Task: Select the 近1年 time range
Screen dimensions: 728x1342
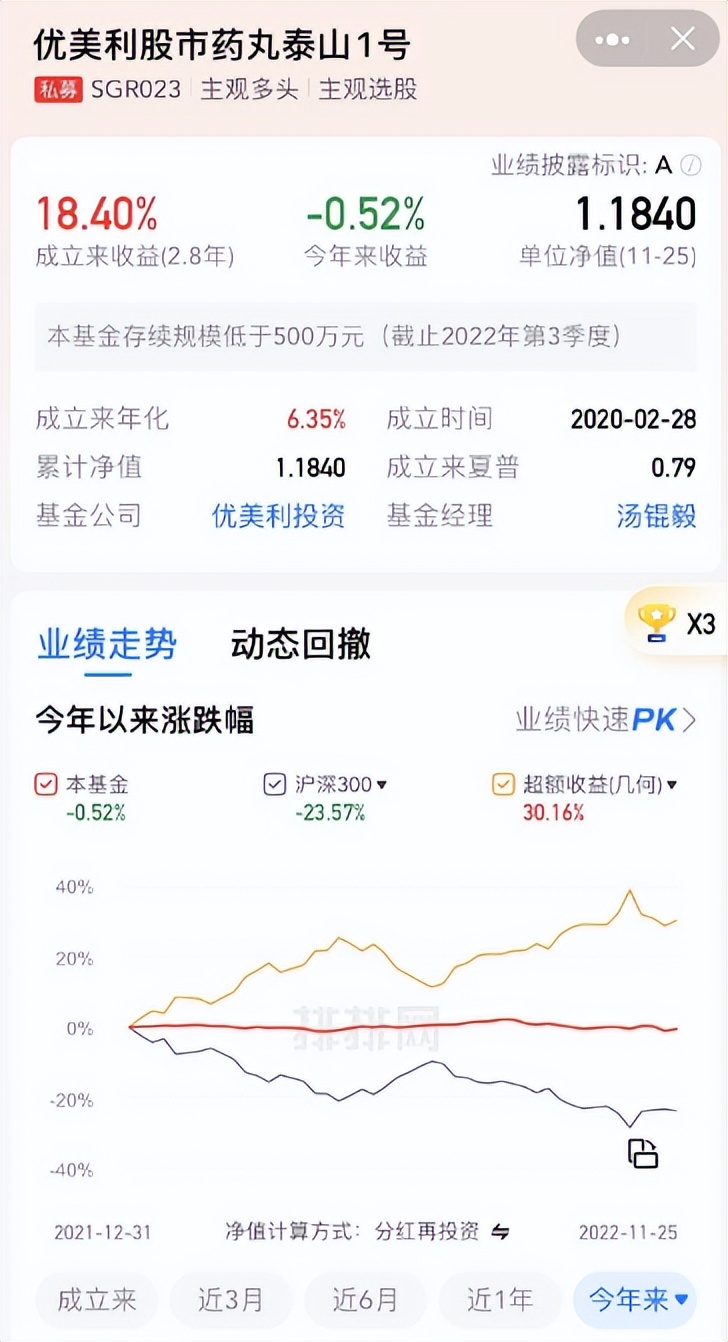Action: click(x=499, y=1299)
